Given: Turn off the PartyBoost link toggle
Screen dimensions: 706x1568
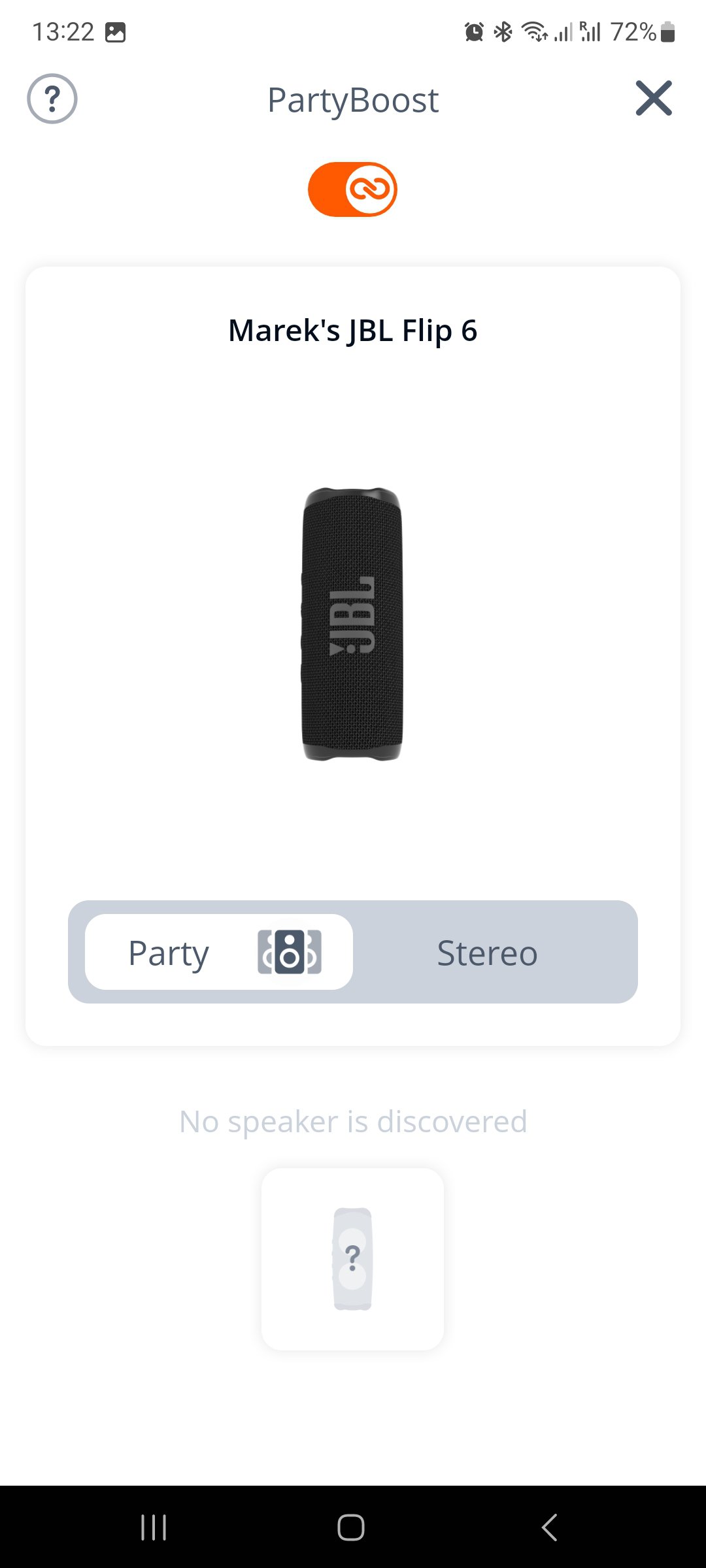Looking at the screenshot, I should (x=352, y=189).
